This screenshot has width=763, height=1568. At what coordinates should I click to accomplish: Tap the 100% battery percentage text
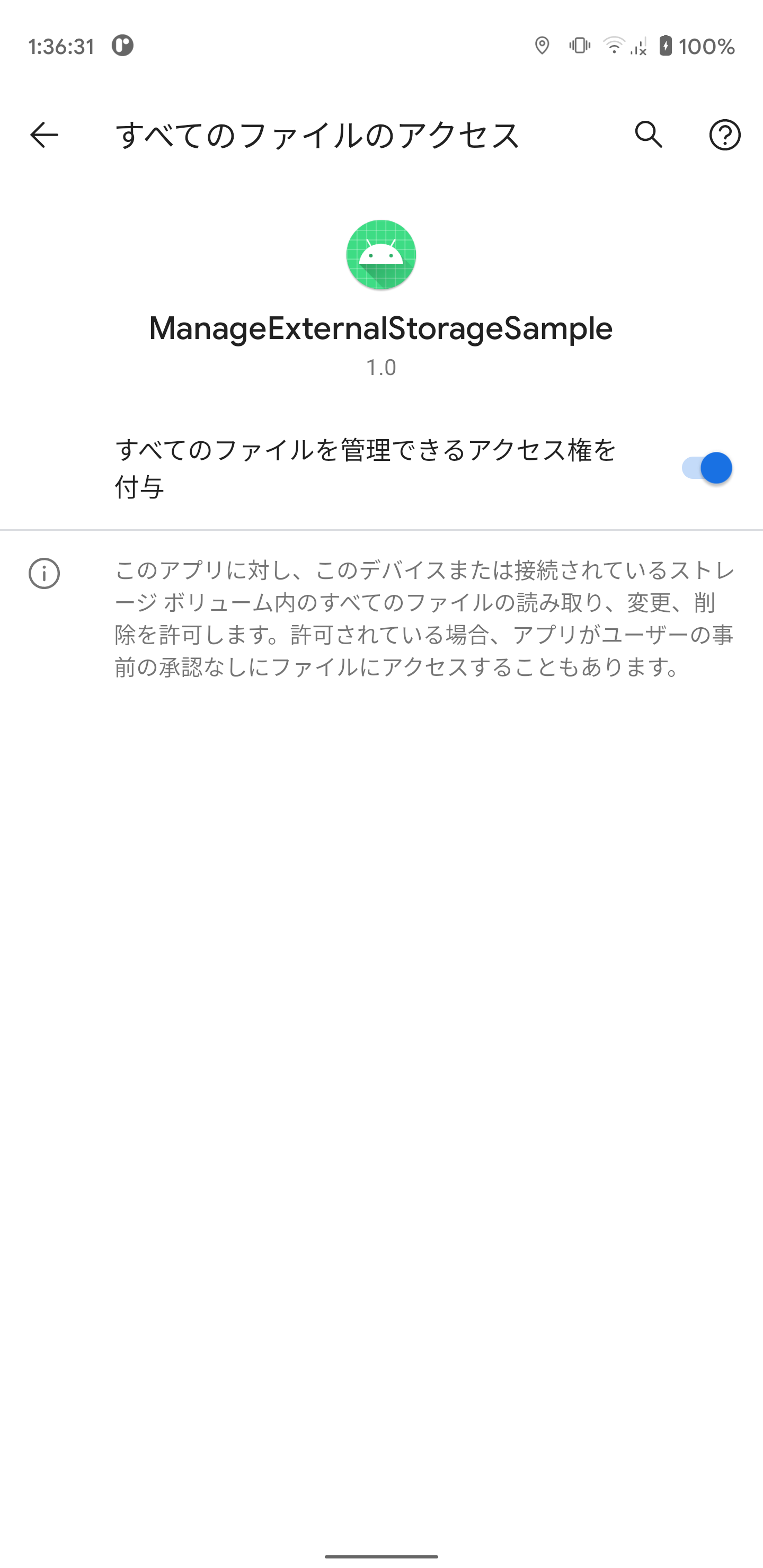[x=706, y=45]
